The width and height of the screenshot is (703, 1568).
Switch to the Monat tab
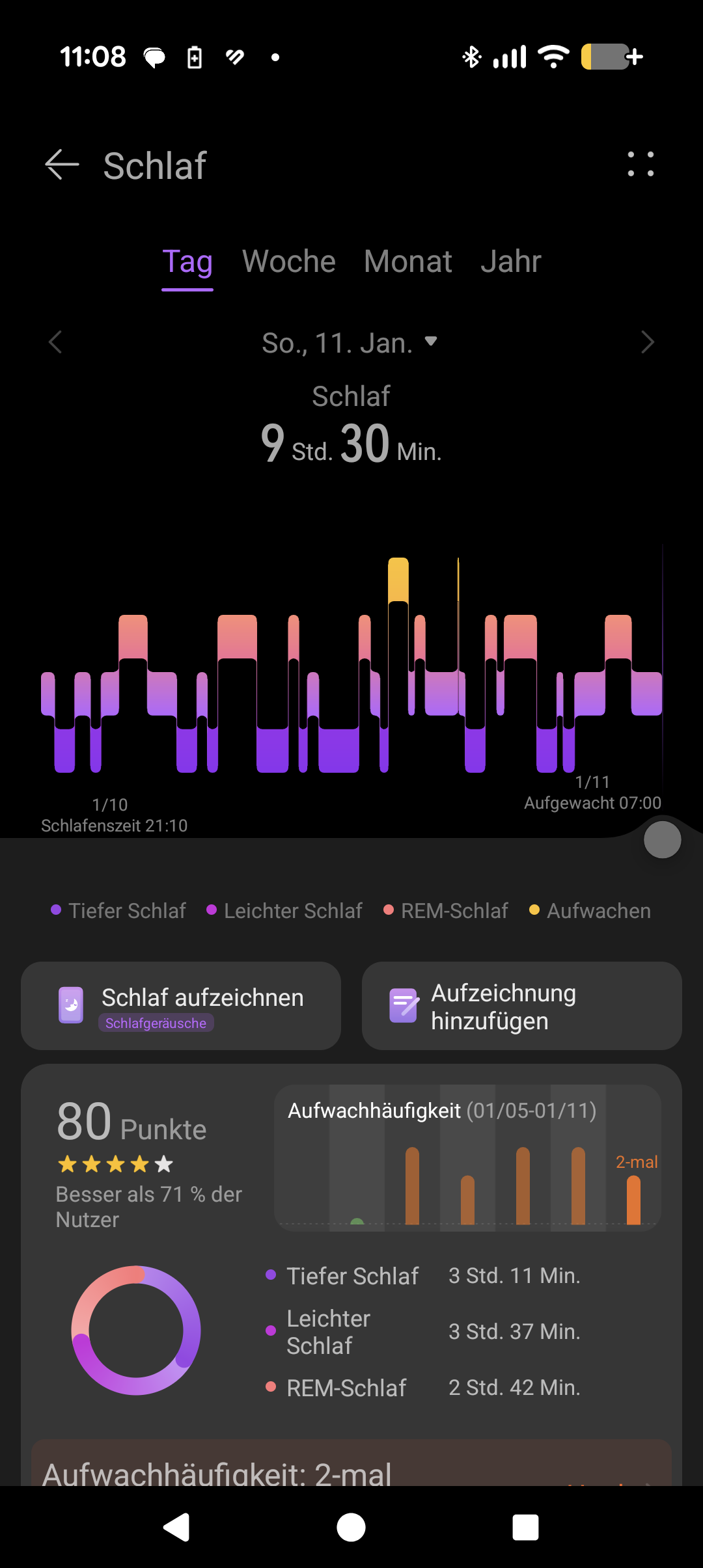click(x=407, y=262)
